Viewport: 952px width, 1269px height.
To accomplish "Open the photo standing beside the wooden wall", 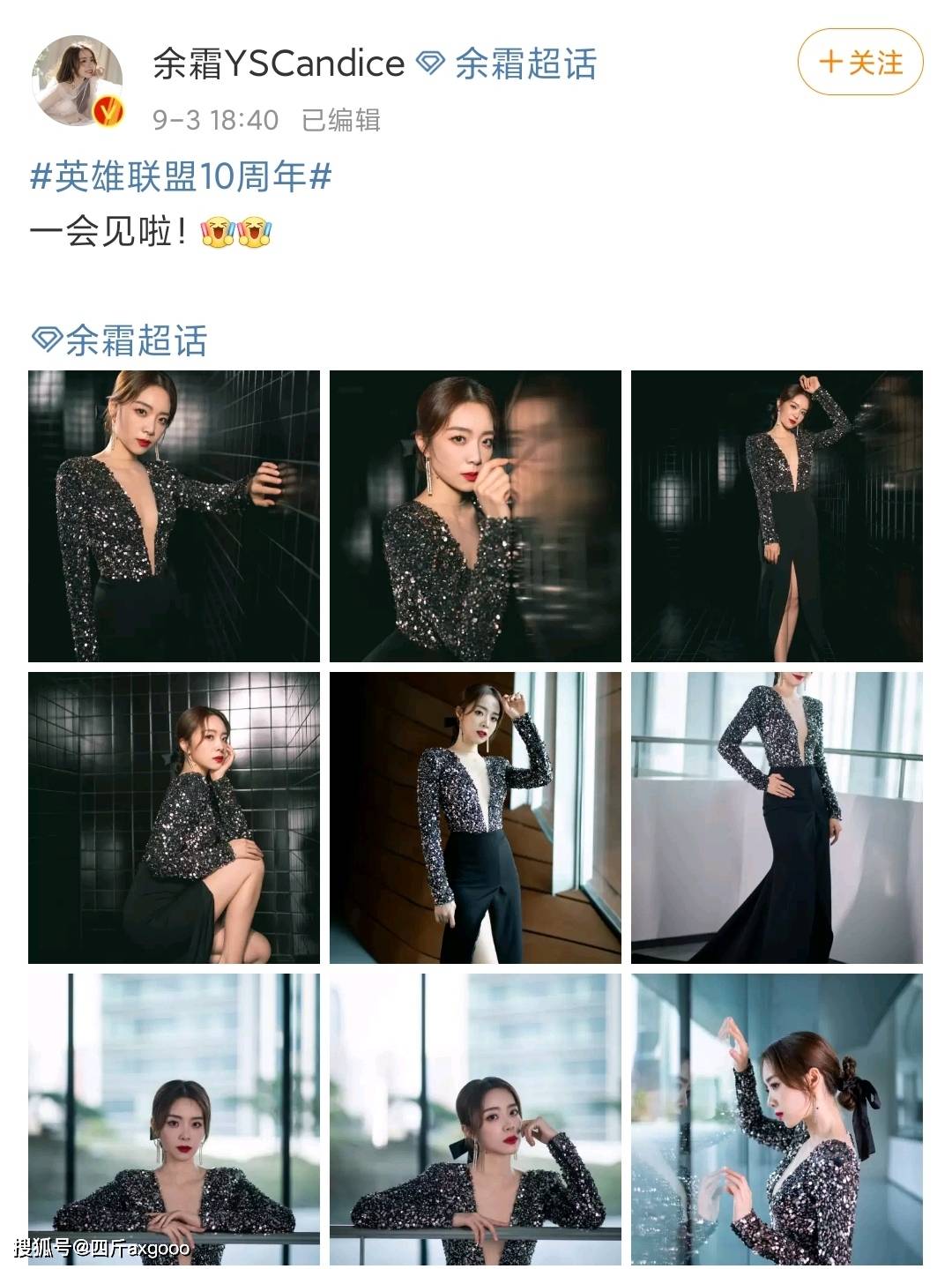I will tap(475, 817).
